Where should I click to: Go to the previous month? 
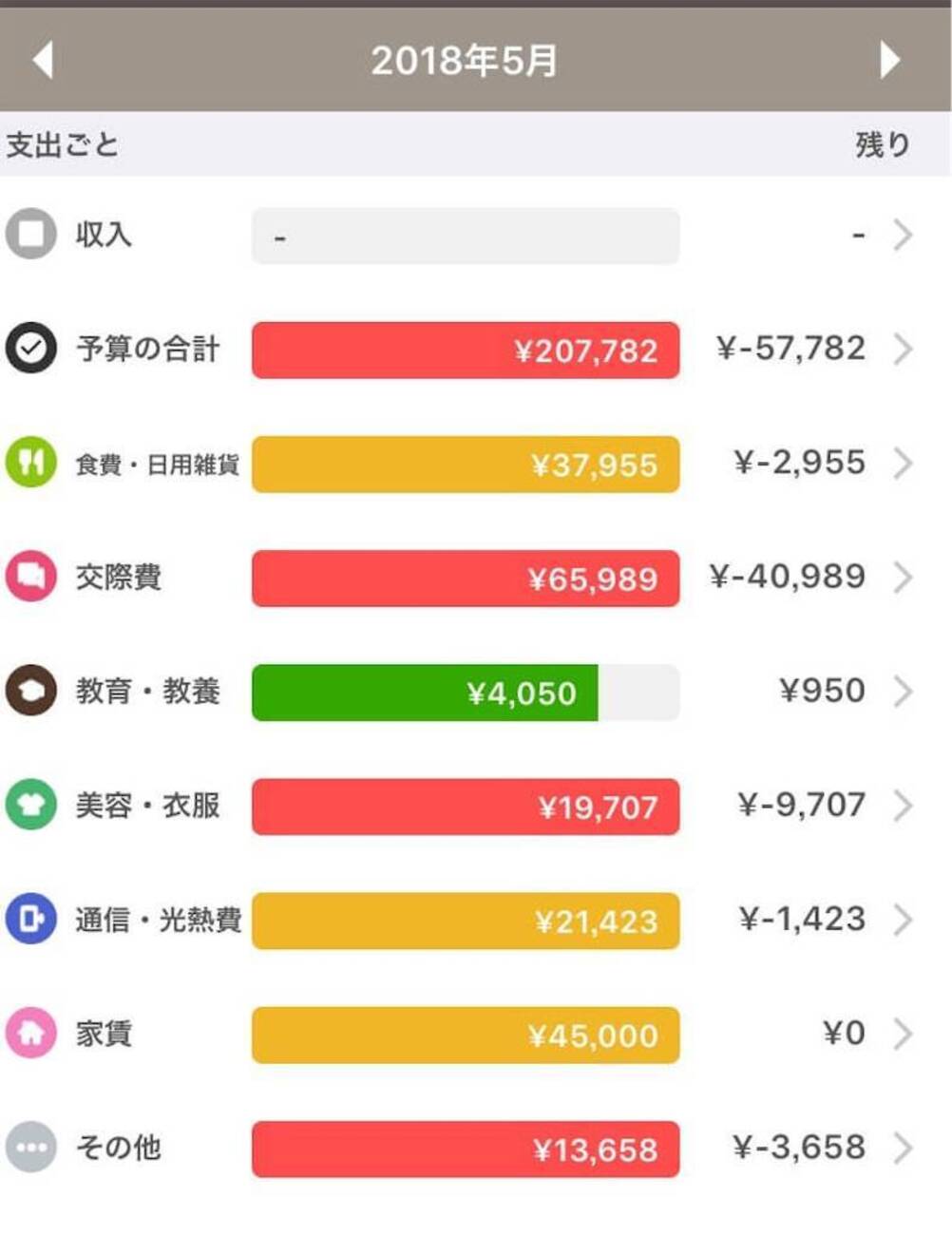pyautogui.click(x=43, y=60)
